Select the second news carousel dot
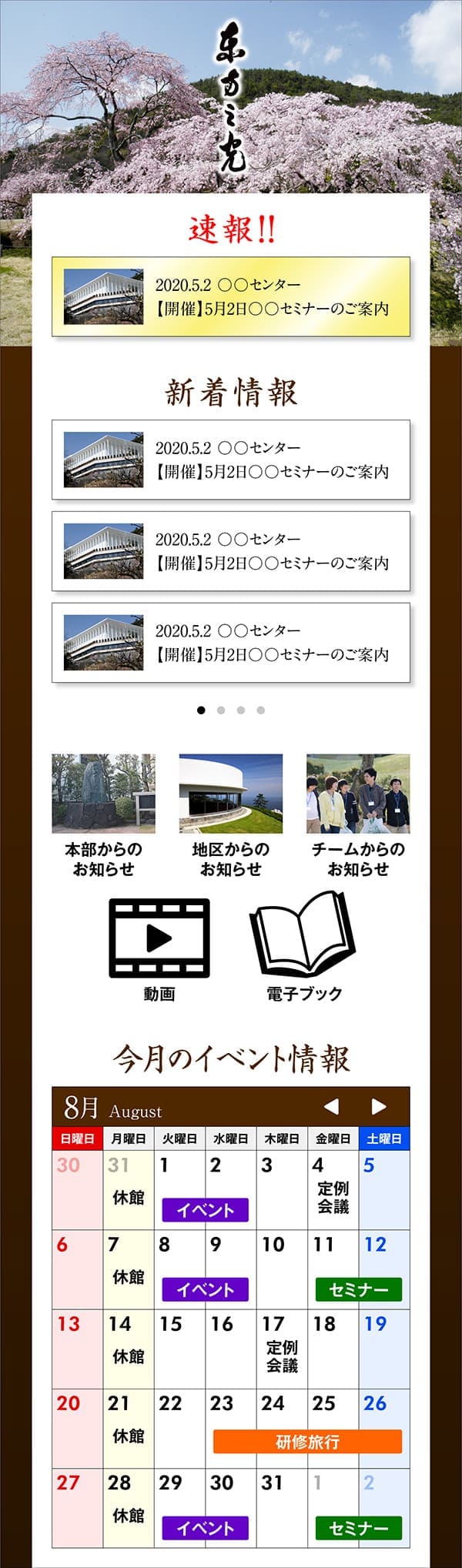 tap(221, 710)
